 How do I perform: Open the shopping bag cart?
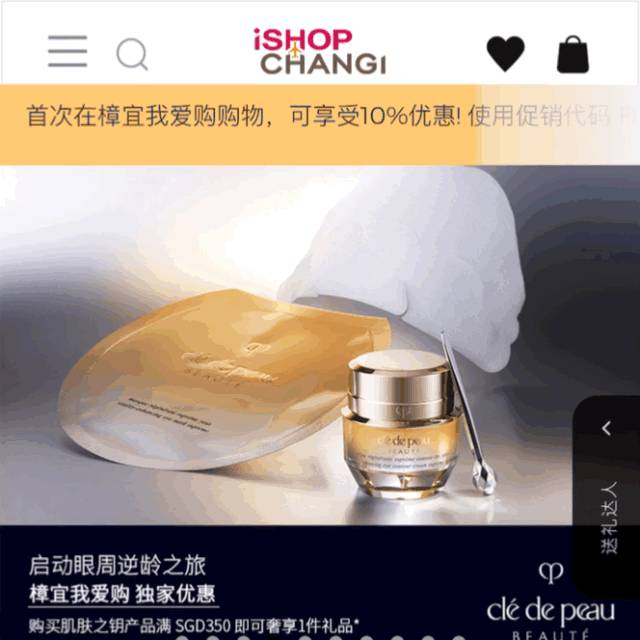573,54
